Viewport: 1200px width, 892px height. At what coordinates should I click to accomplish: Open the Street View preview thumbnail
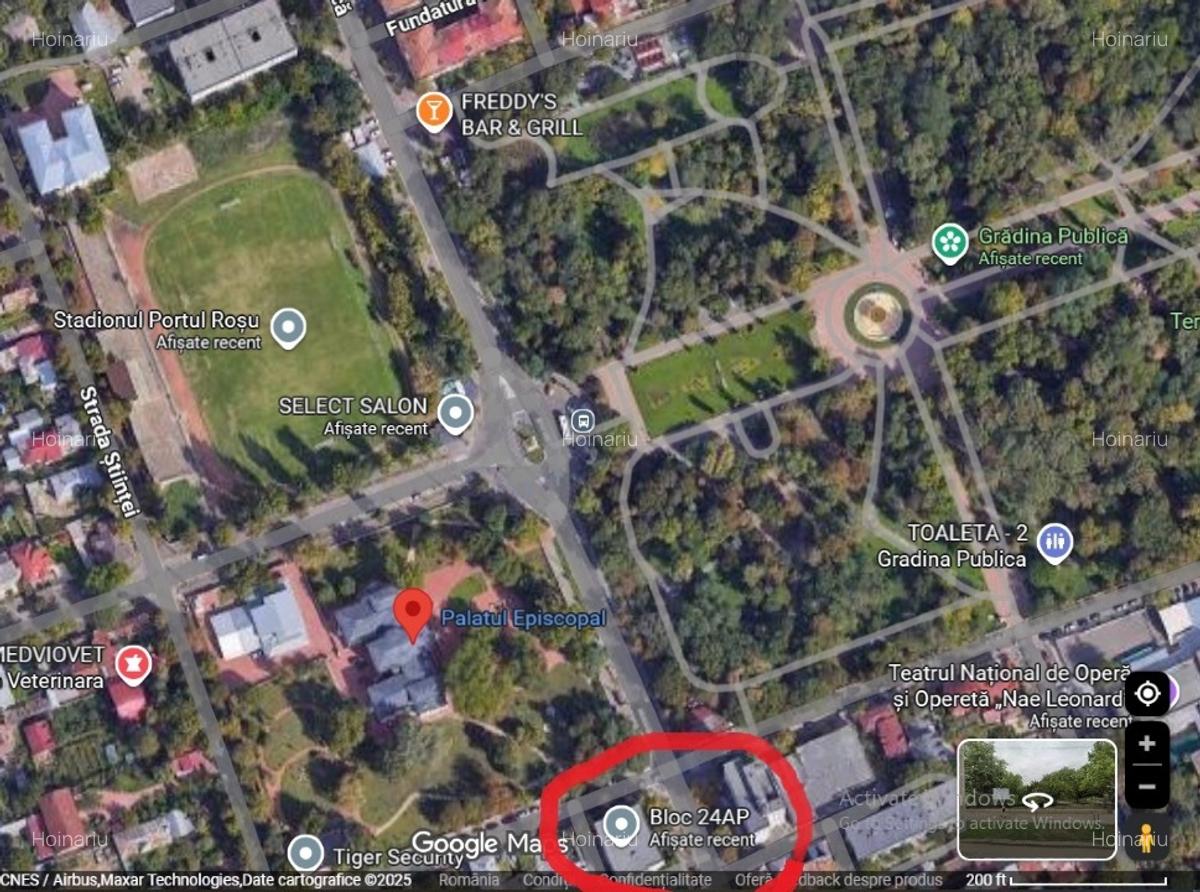click(1037, 799)
